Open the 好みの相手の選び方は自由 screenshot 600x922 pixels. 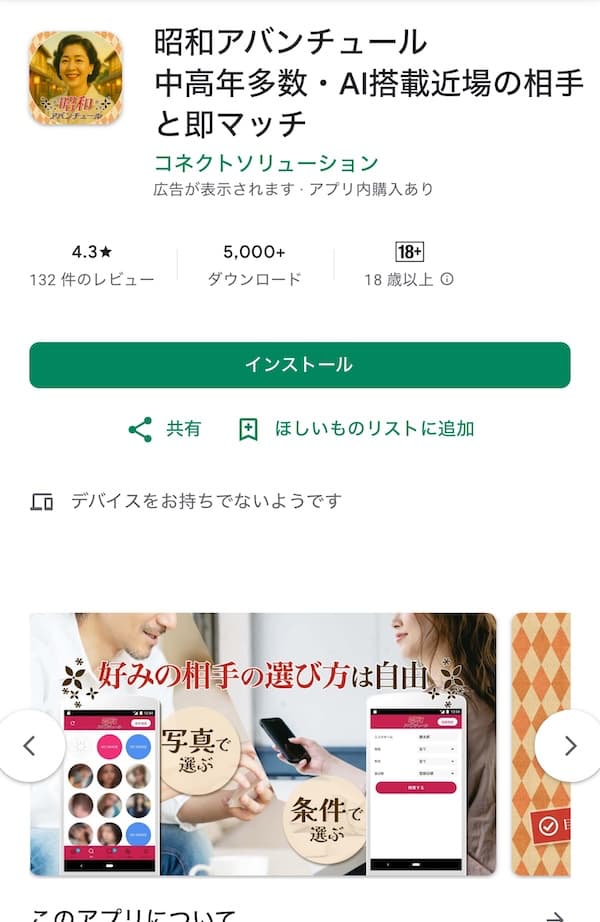(262, 744)
